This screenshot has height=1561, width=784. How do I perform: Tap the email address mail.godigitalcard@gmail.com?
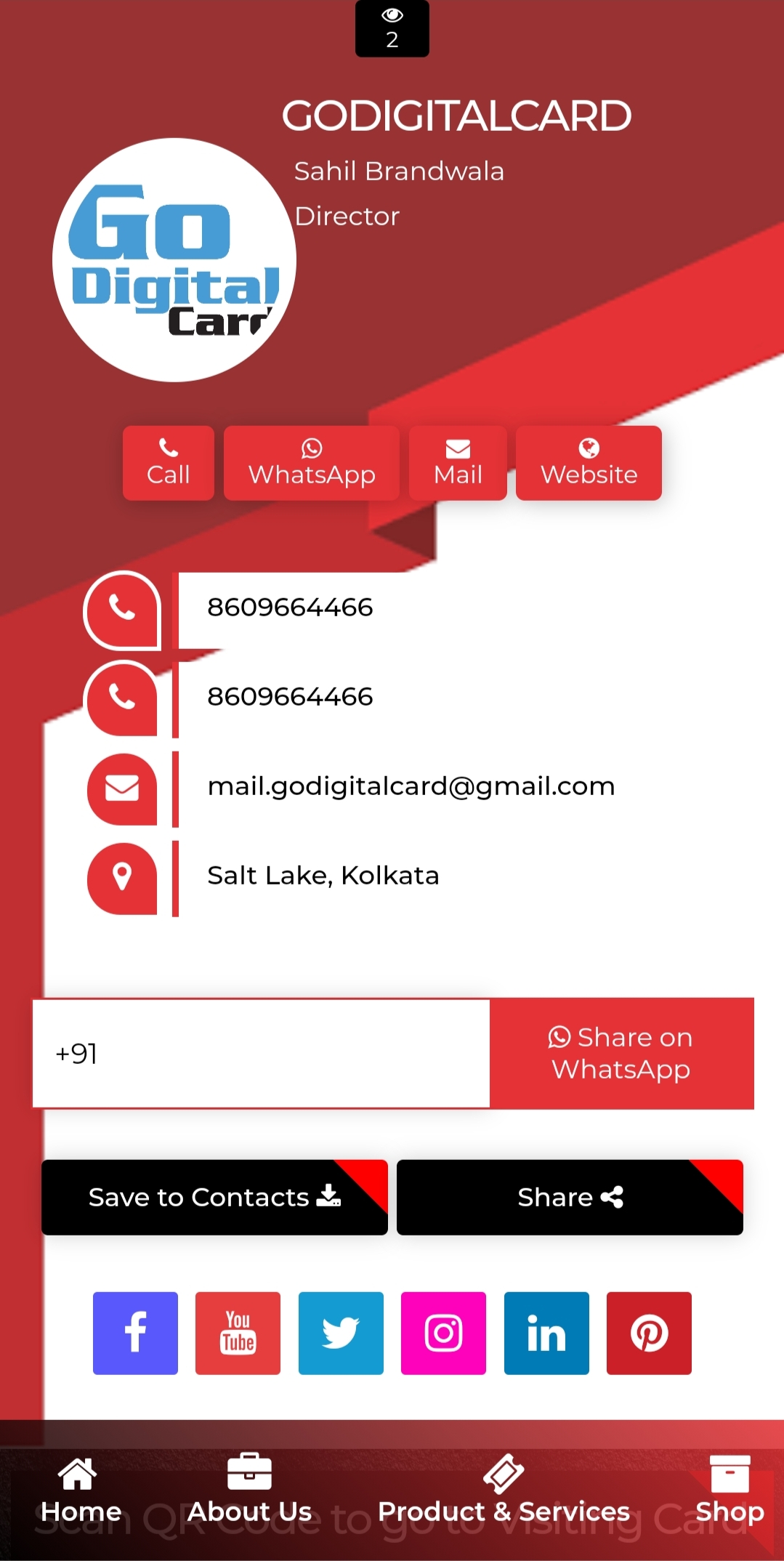tap(411, 786)
